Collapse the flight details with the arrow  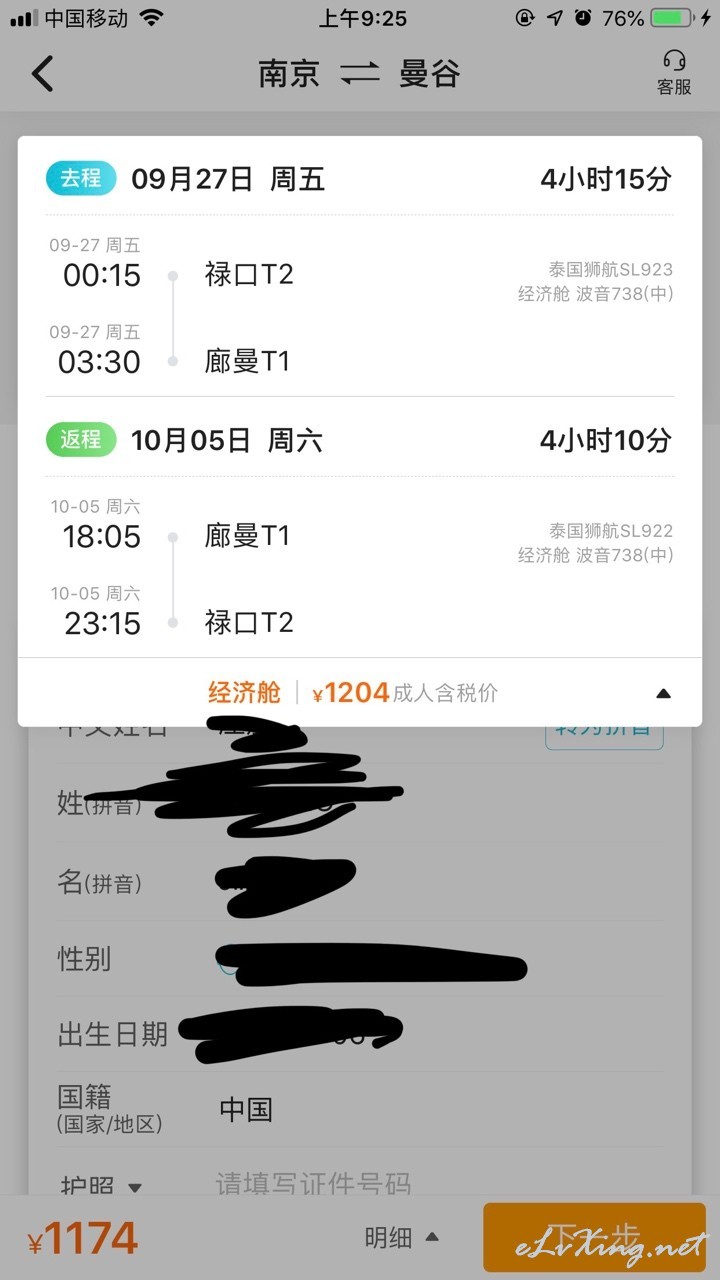662,693
